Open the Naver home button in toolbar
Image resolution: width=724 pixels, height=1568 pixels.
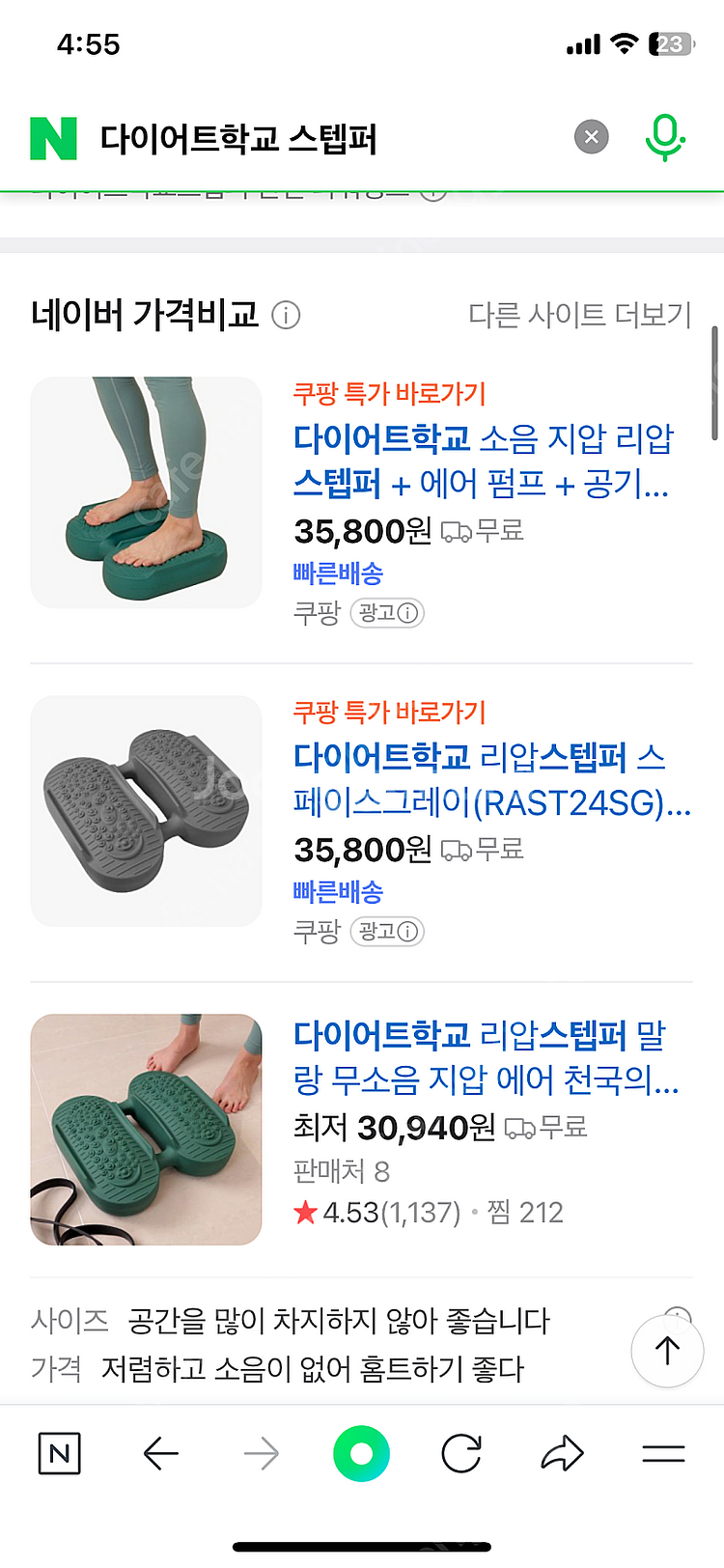(59, 1453)
